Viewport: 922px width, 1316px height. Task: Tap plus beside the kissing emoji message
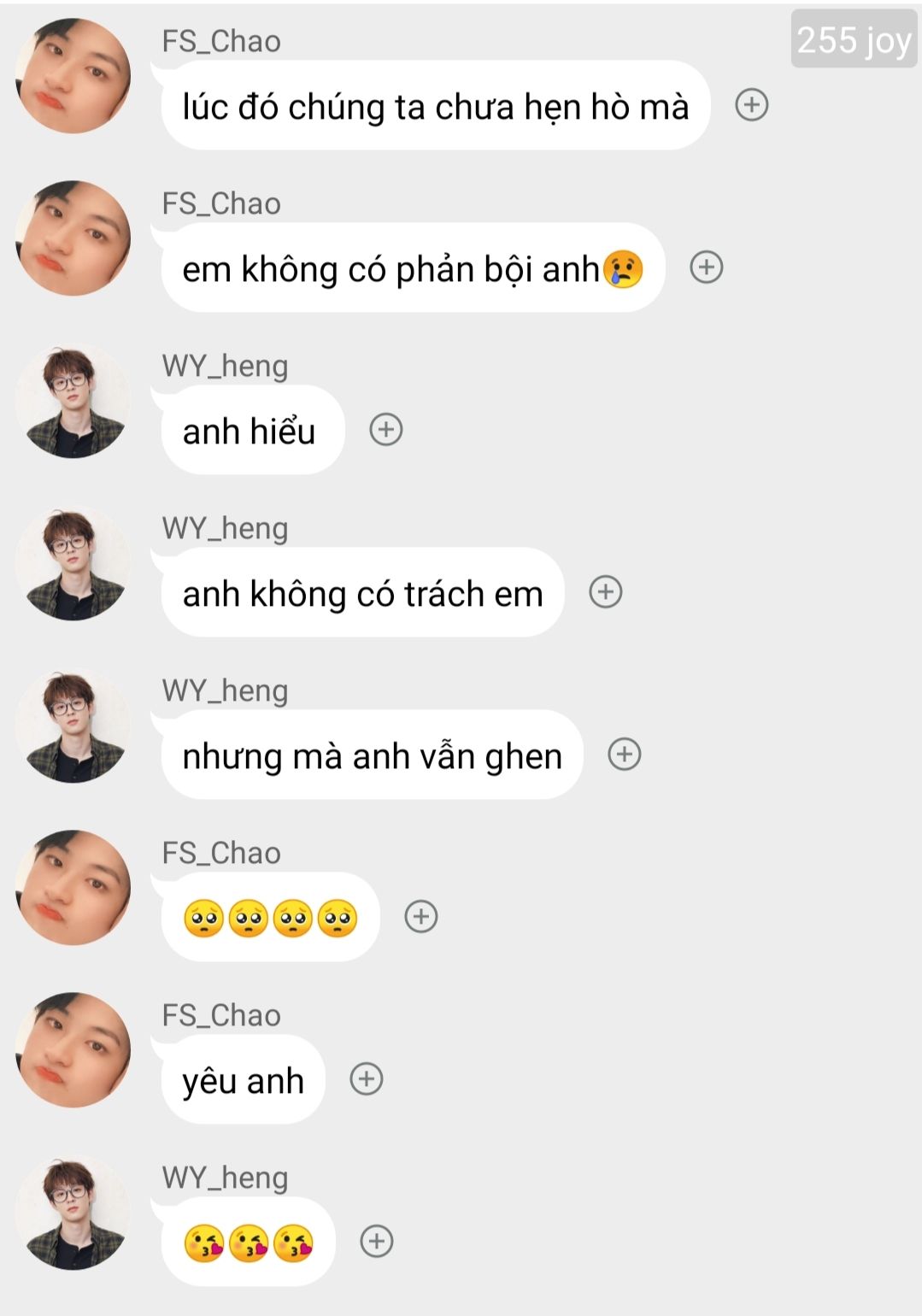[x=377, y=1241]
